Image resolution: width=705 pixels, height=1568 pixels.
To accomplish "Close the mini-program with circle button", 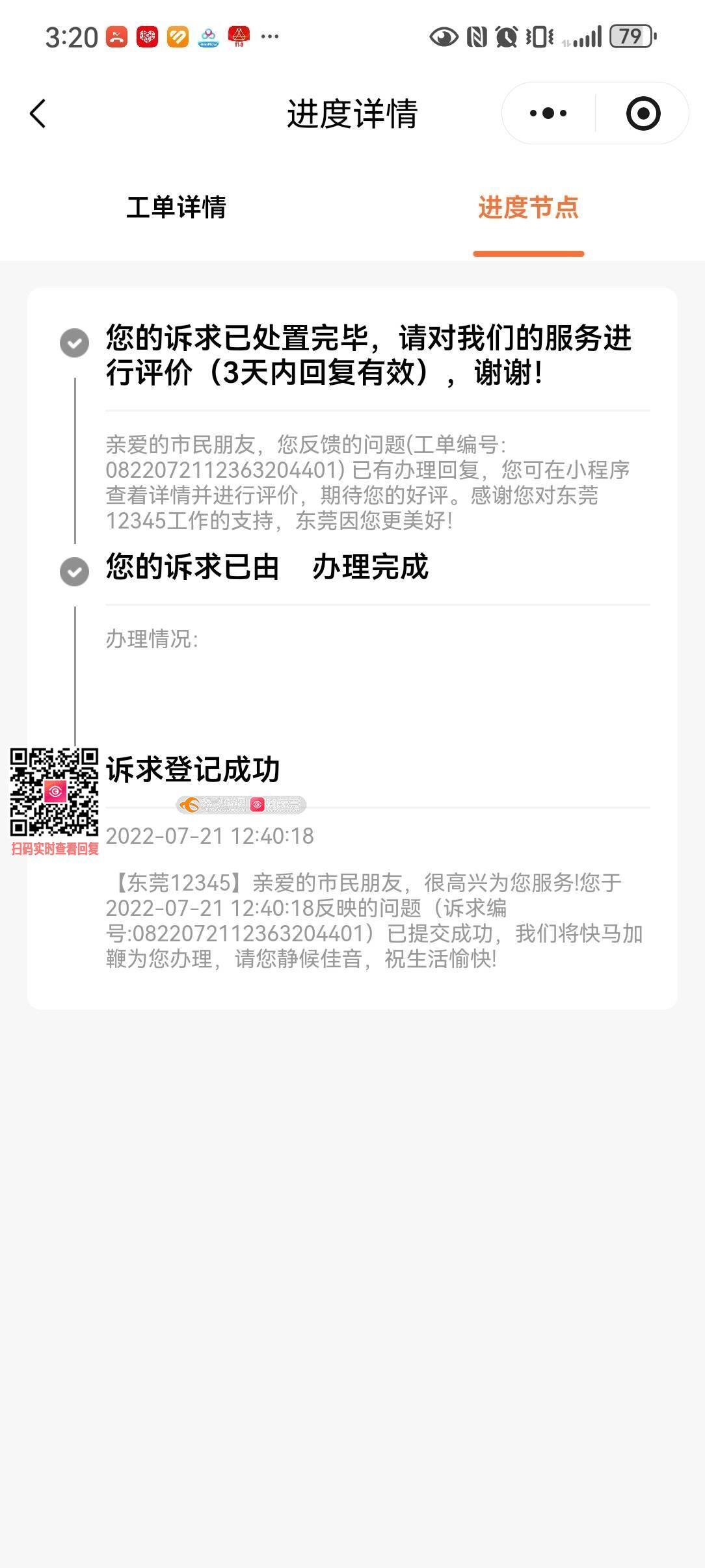I will [643, 114].
